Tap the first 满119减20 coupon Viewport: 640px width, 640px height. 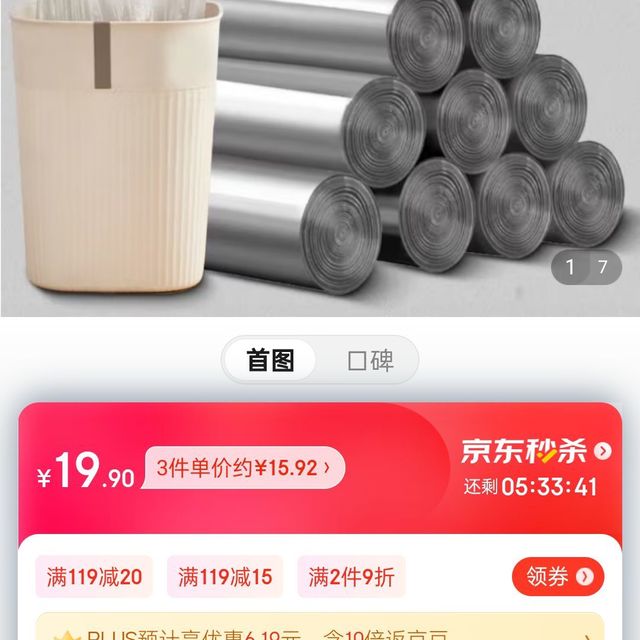(95, 577)
